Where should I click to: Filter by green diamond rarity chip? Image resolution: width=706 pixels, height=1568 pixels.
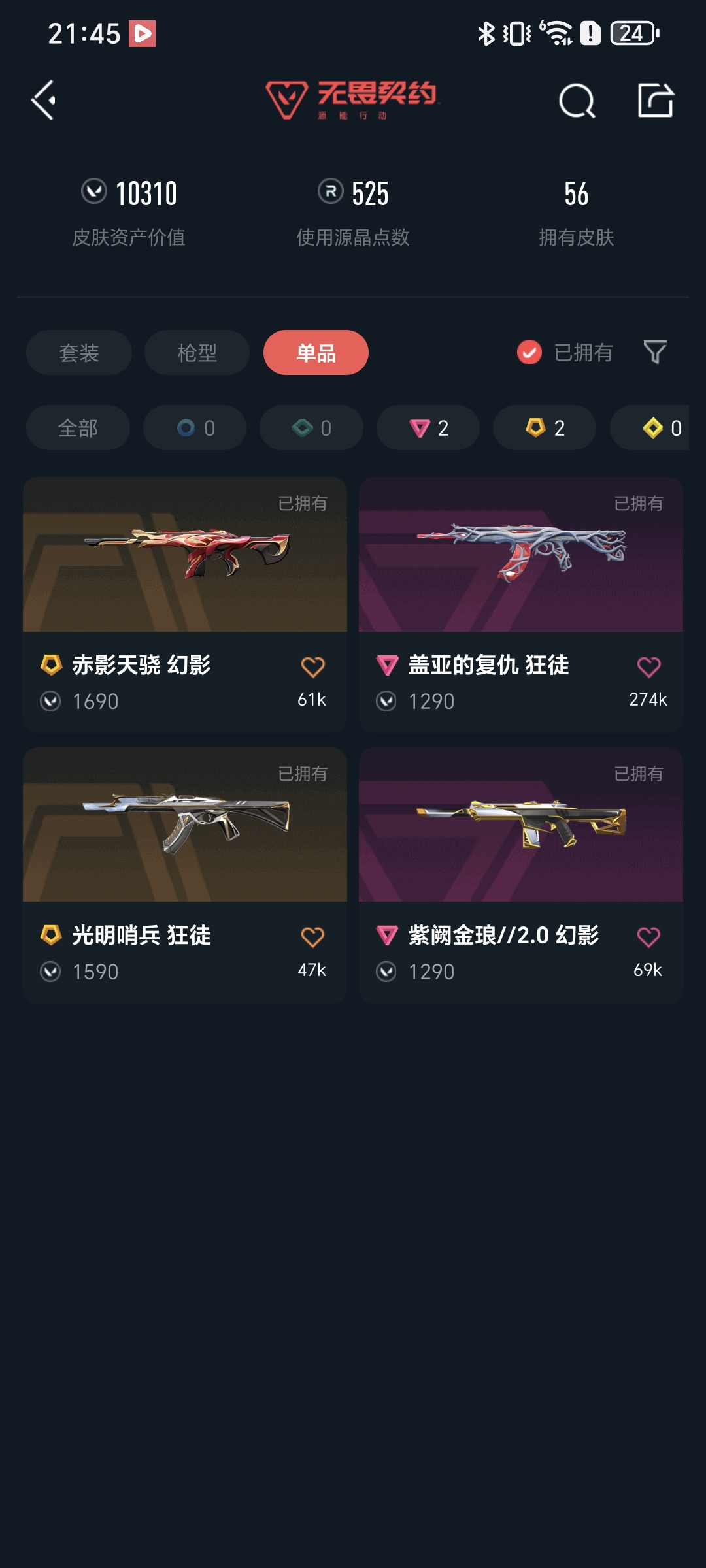pyautogui.click(x=311, y=428)
